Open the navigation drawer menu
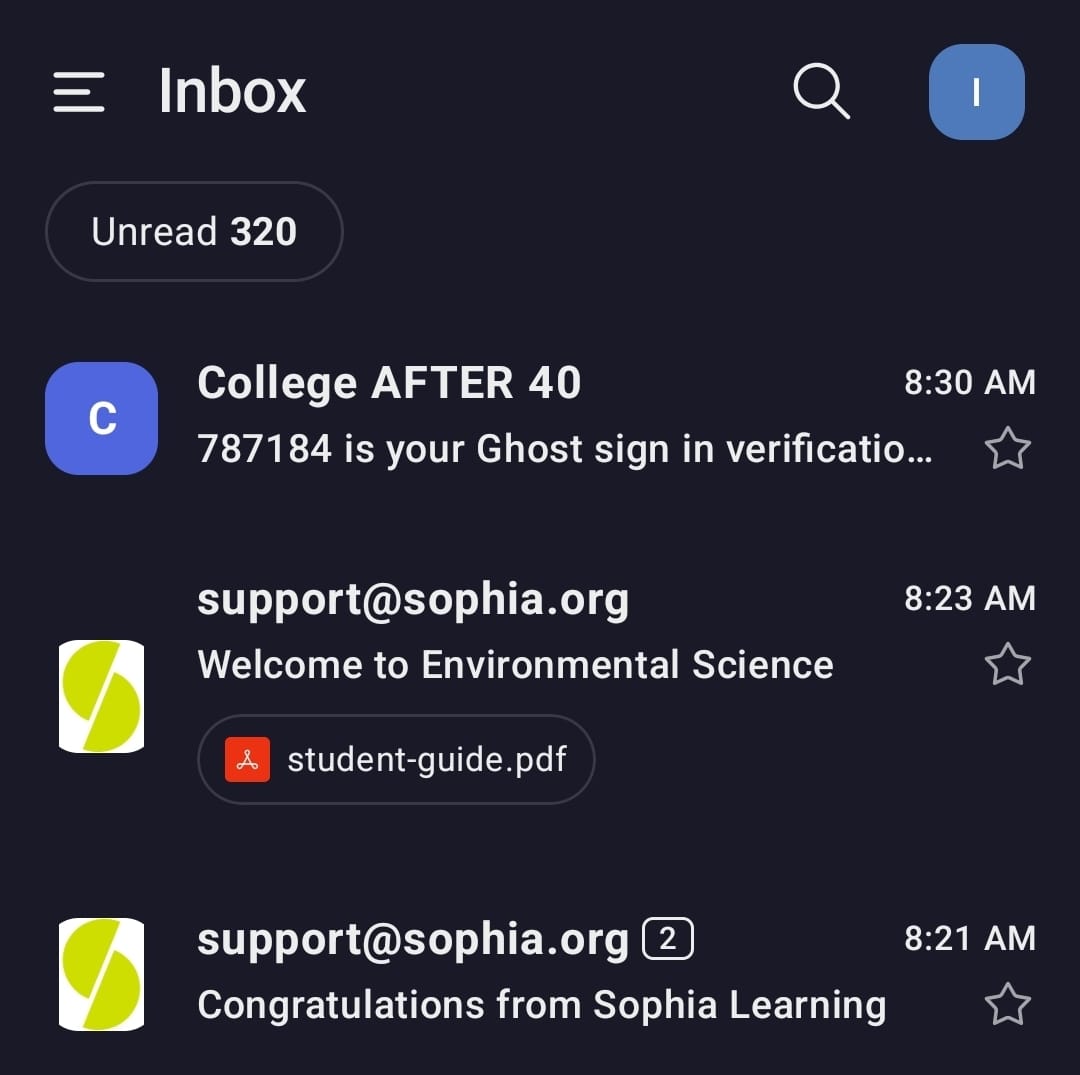 pos(79,92)
